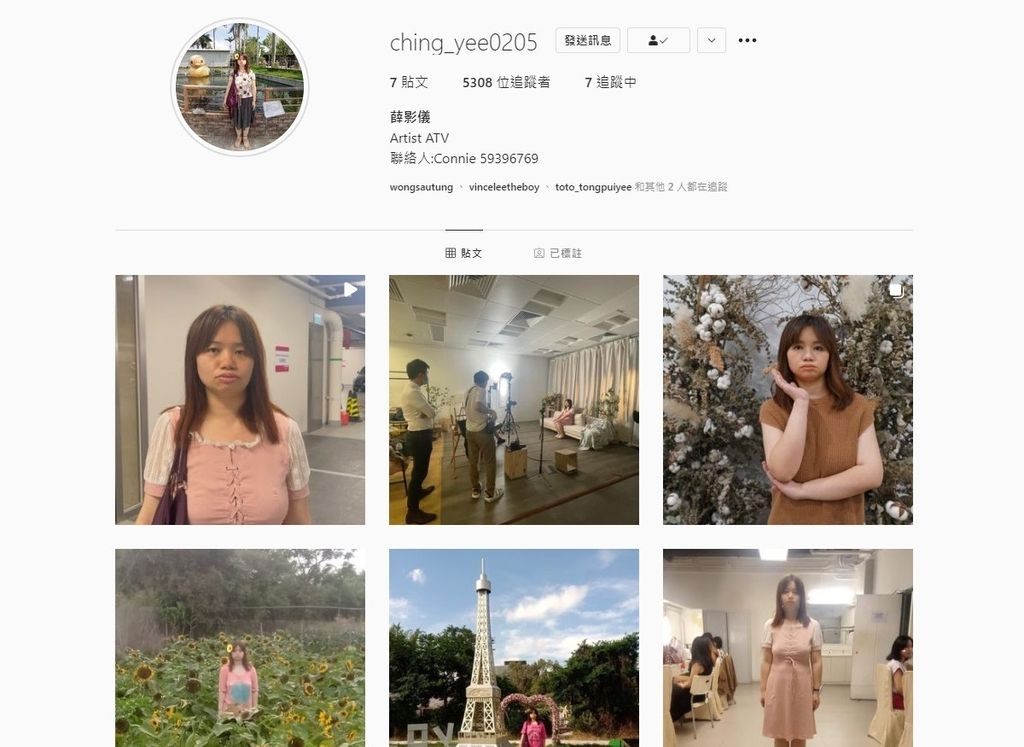The width and height of the screenshot is (1024, 747).
Task: Switch to the 已標註 tagged tab
Action: (x=558, y=253)
